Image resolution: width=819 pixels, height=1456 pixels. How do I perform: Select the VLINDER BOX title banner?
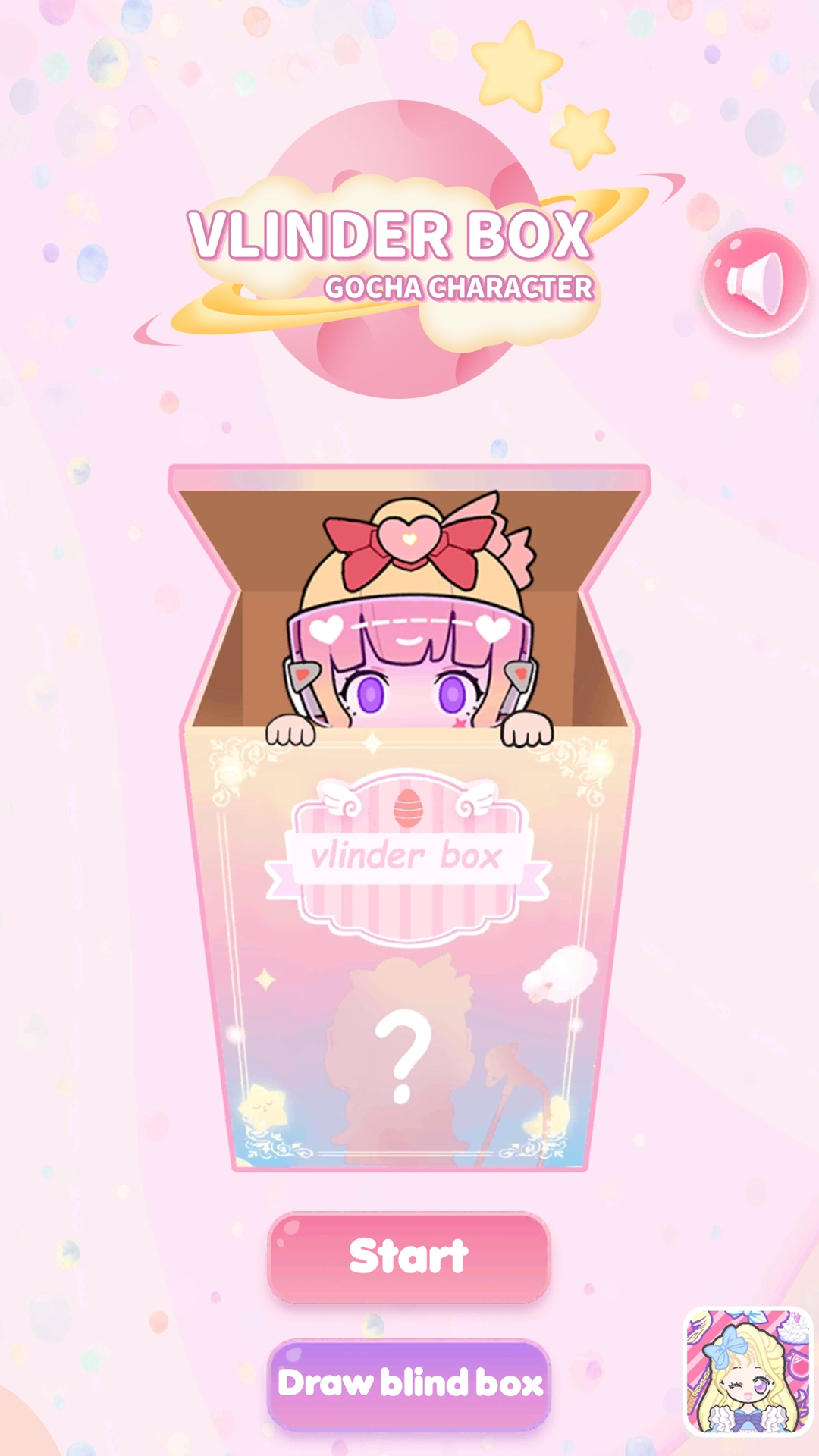(391, 235)
